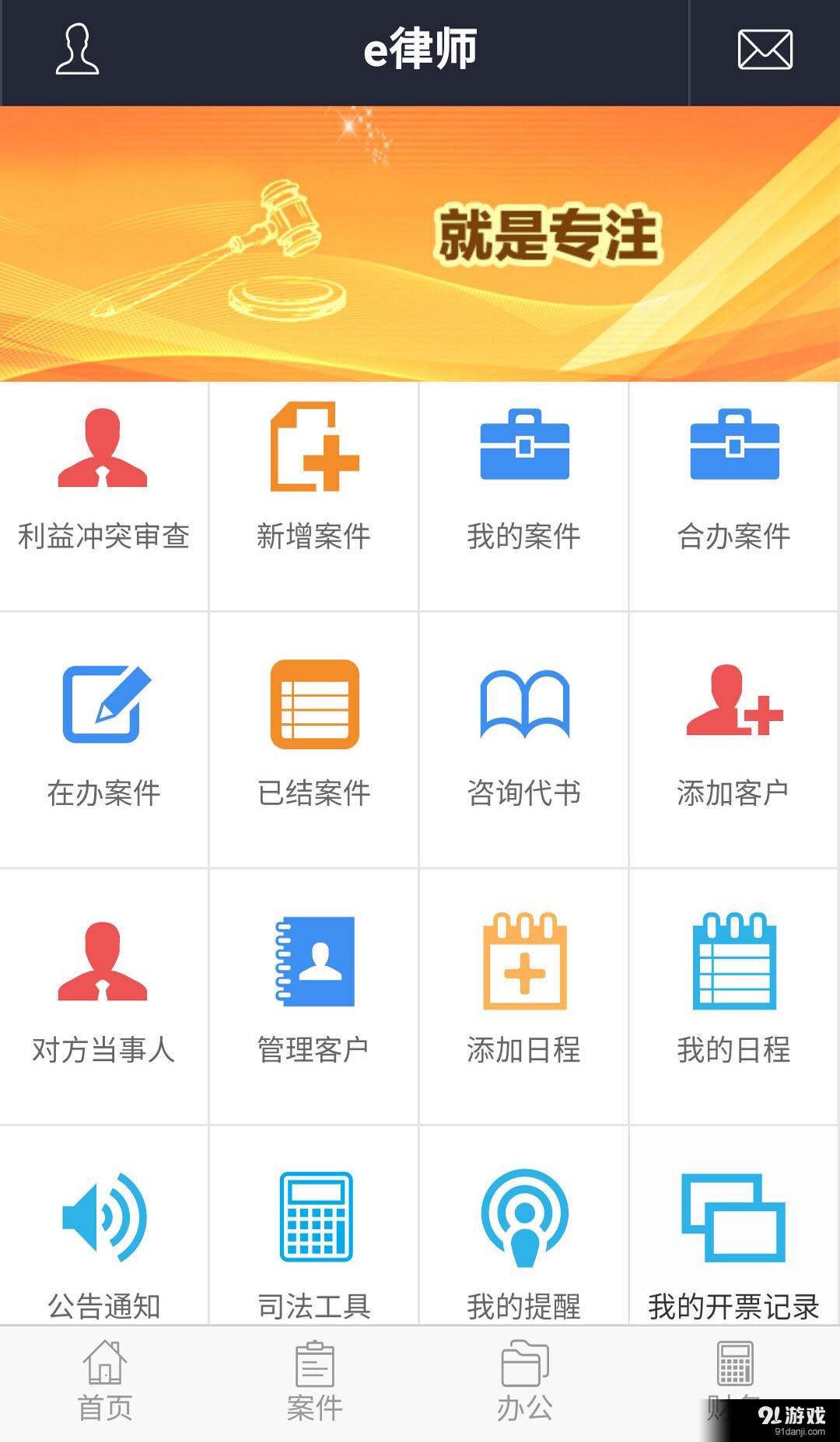View 在办案件 ongoing cases
840x1442 pixels.
[103, 735]
